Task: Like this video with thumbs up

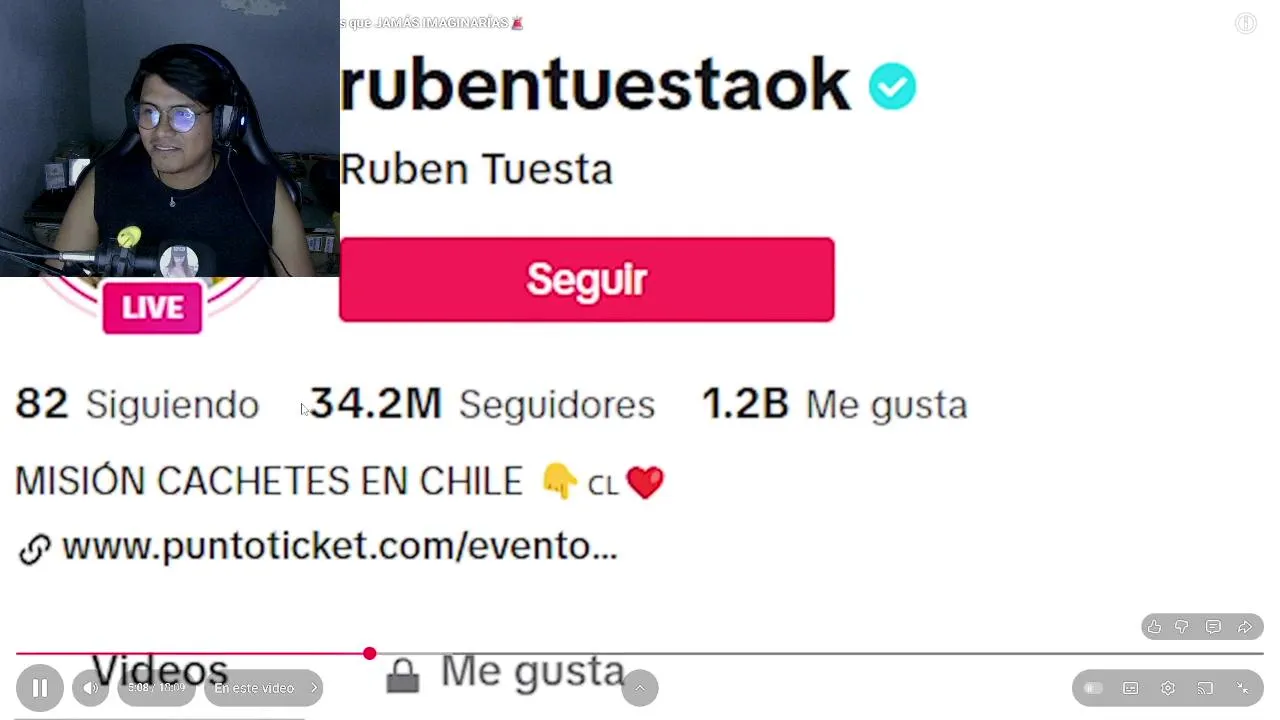Action: click(x=1155, y=627)
